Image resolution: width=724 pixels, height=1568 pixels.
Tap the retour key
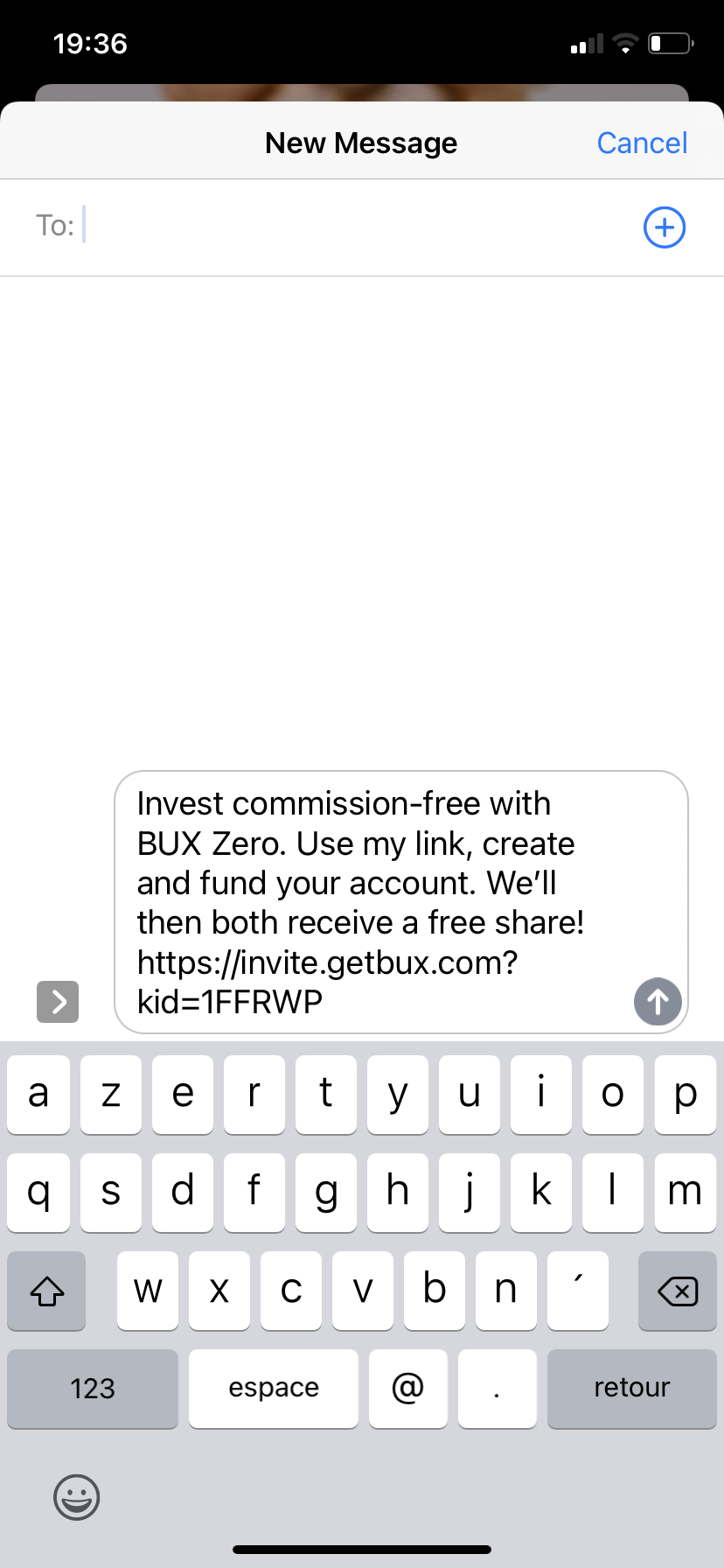(x=631, y=1389)
